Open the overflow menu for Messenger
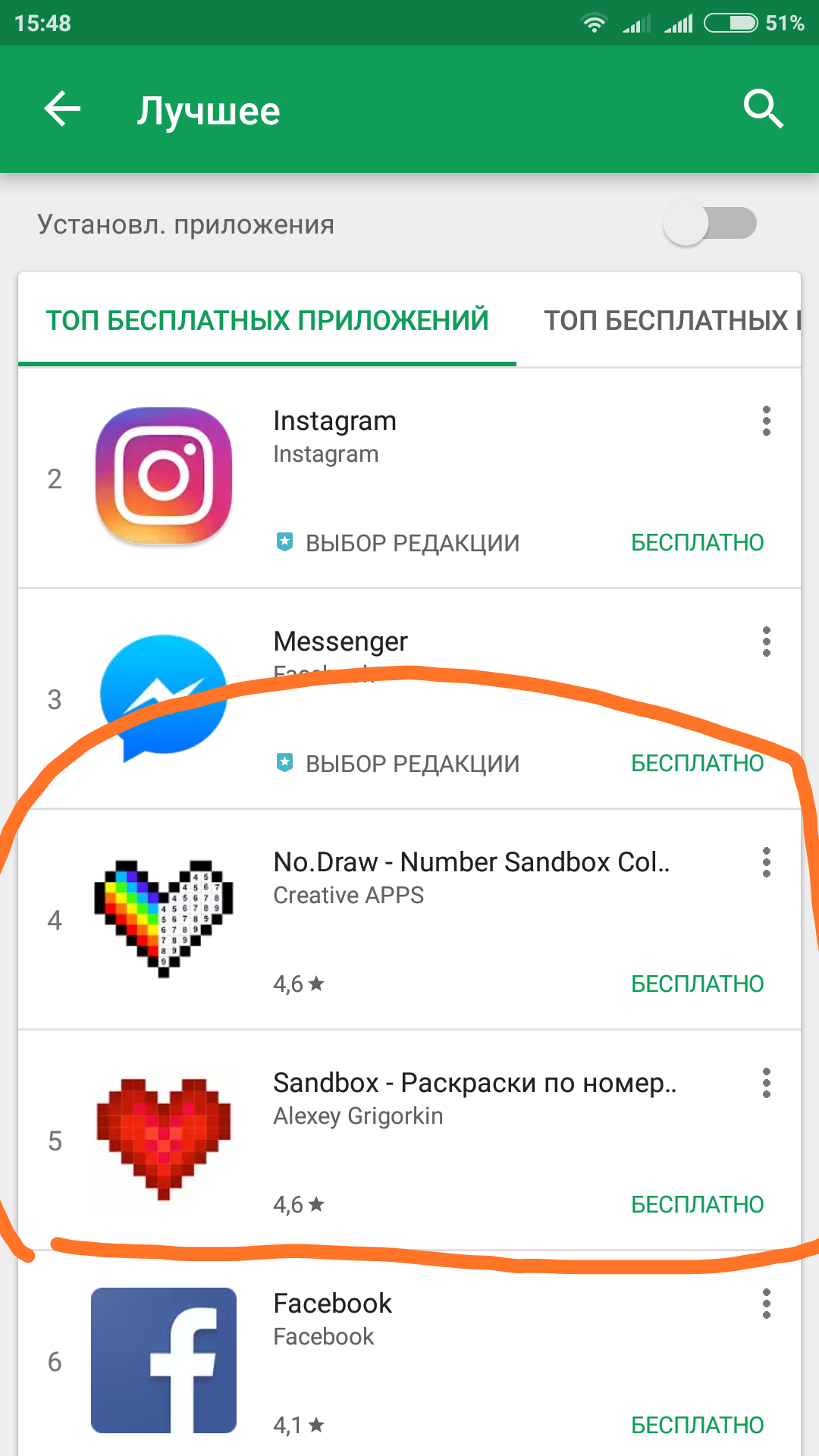Screen dimensions: 819x1456 [x=767, y=642]
